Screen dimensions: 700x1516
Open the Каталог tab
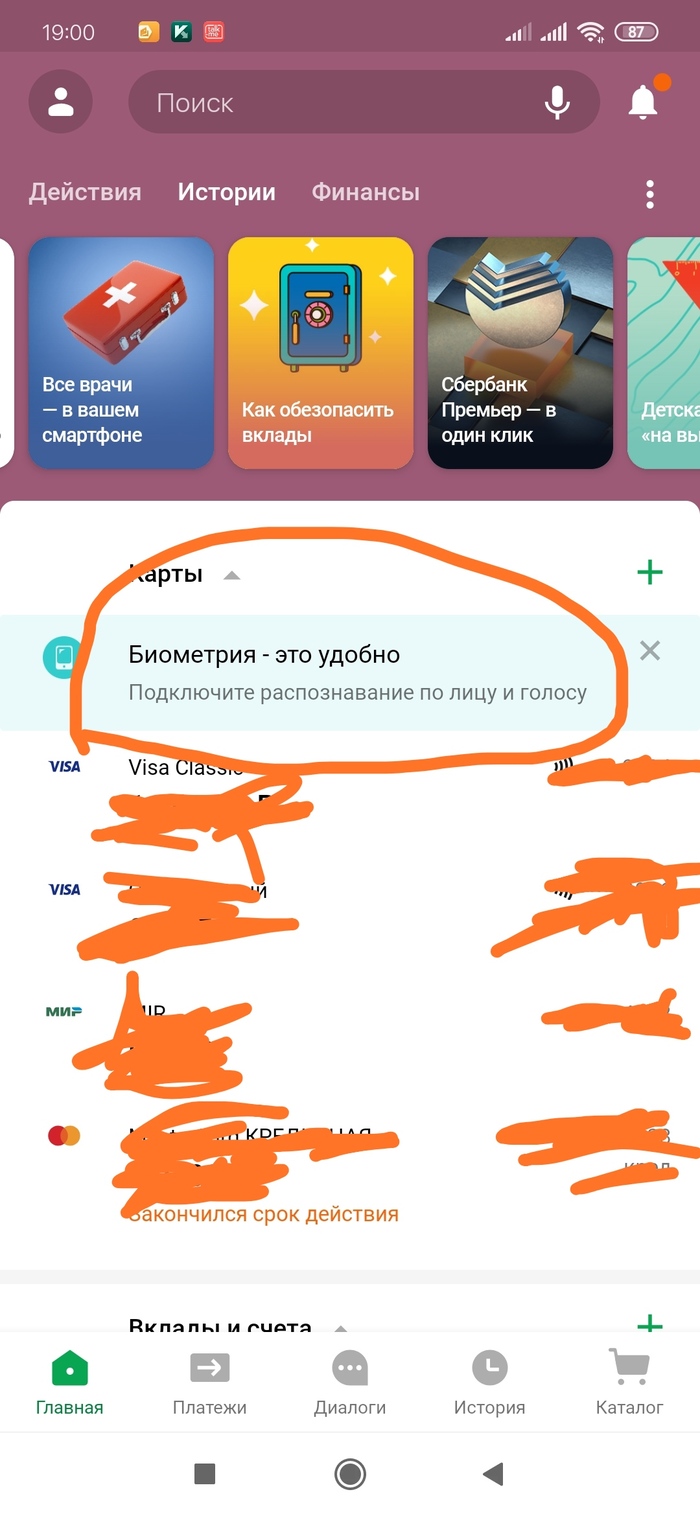(629, 1382)
